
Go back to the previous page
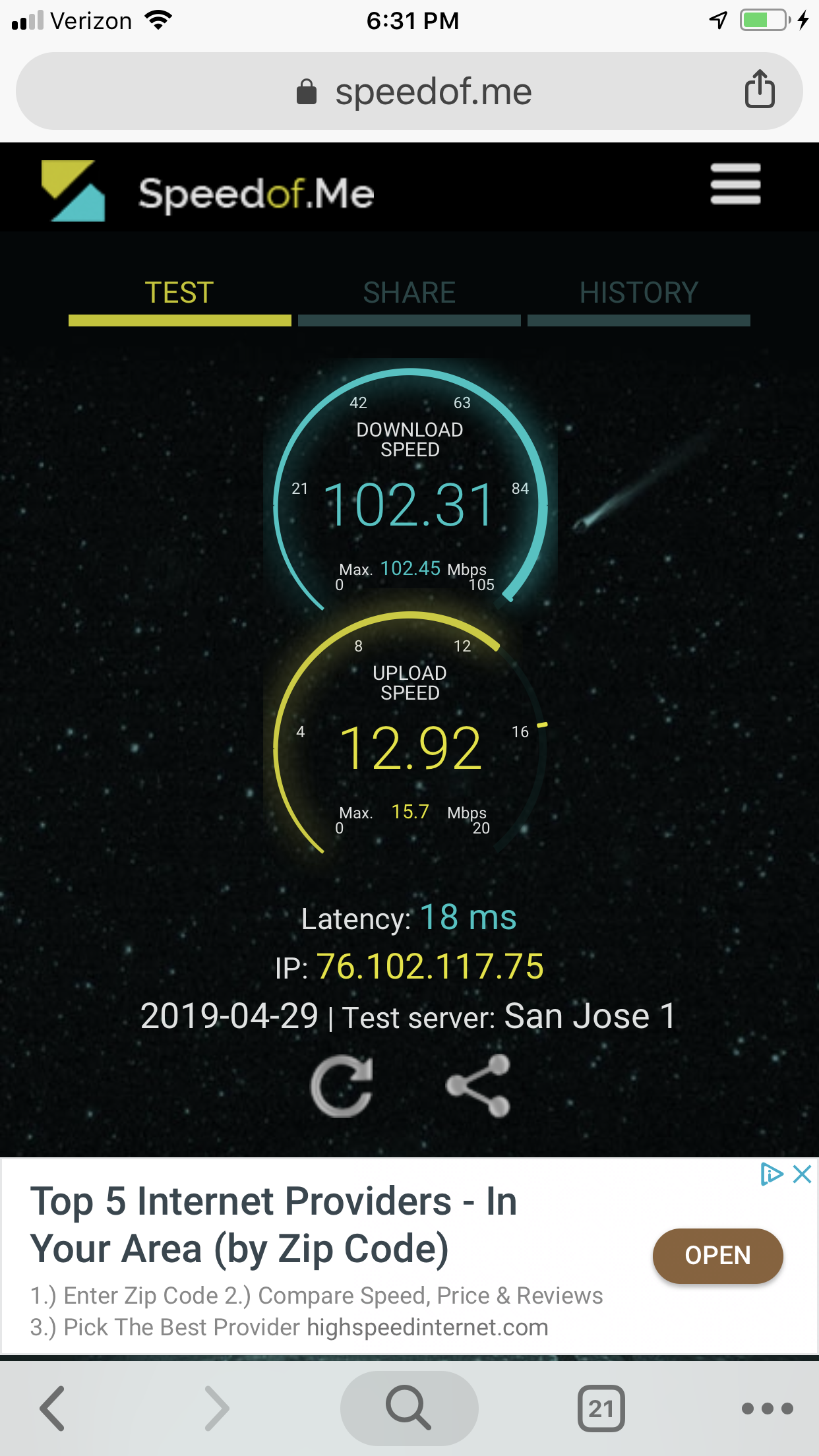point(53,1408)
